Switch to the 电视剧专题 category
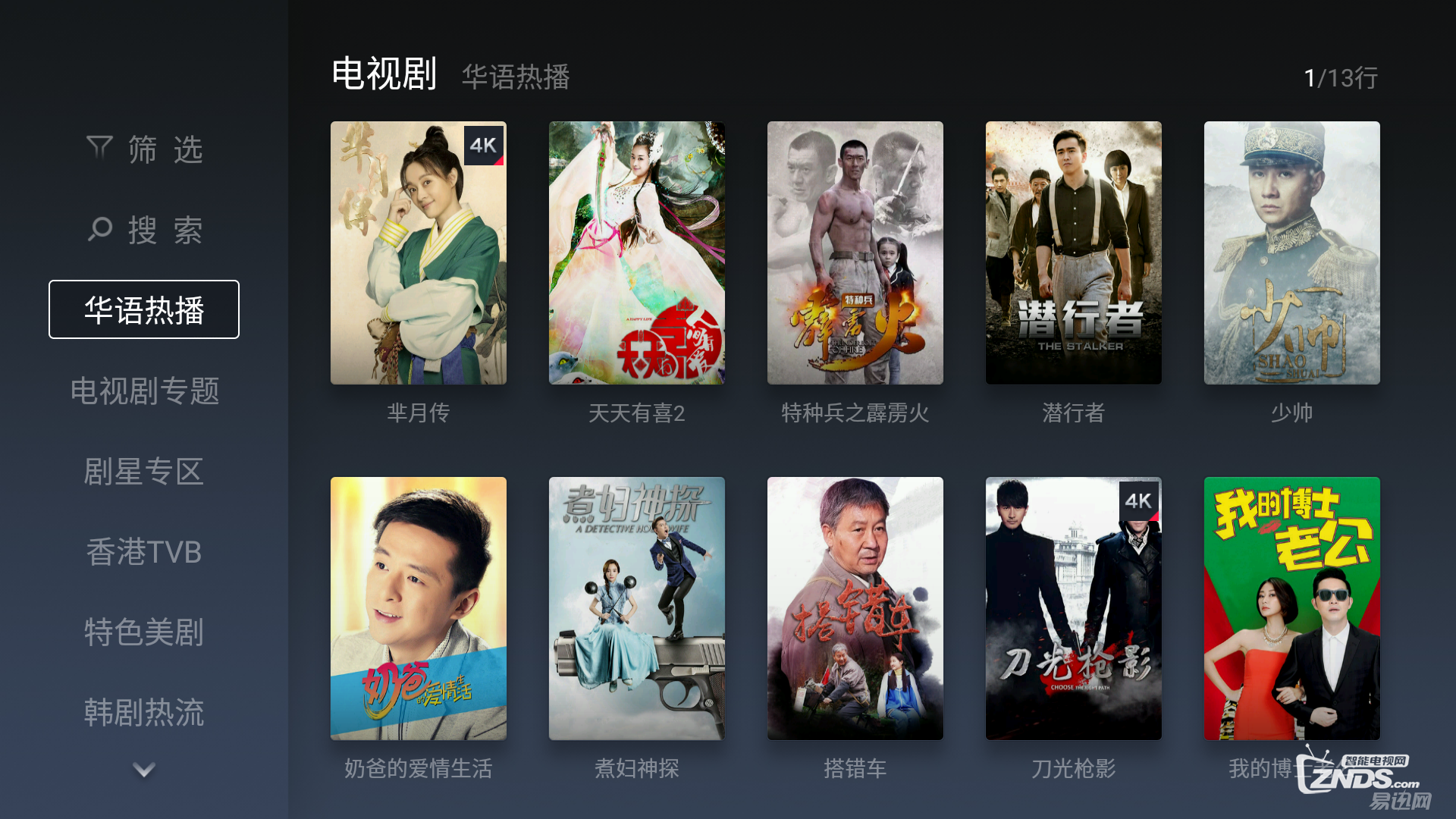 144,391
